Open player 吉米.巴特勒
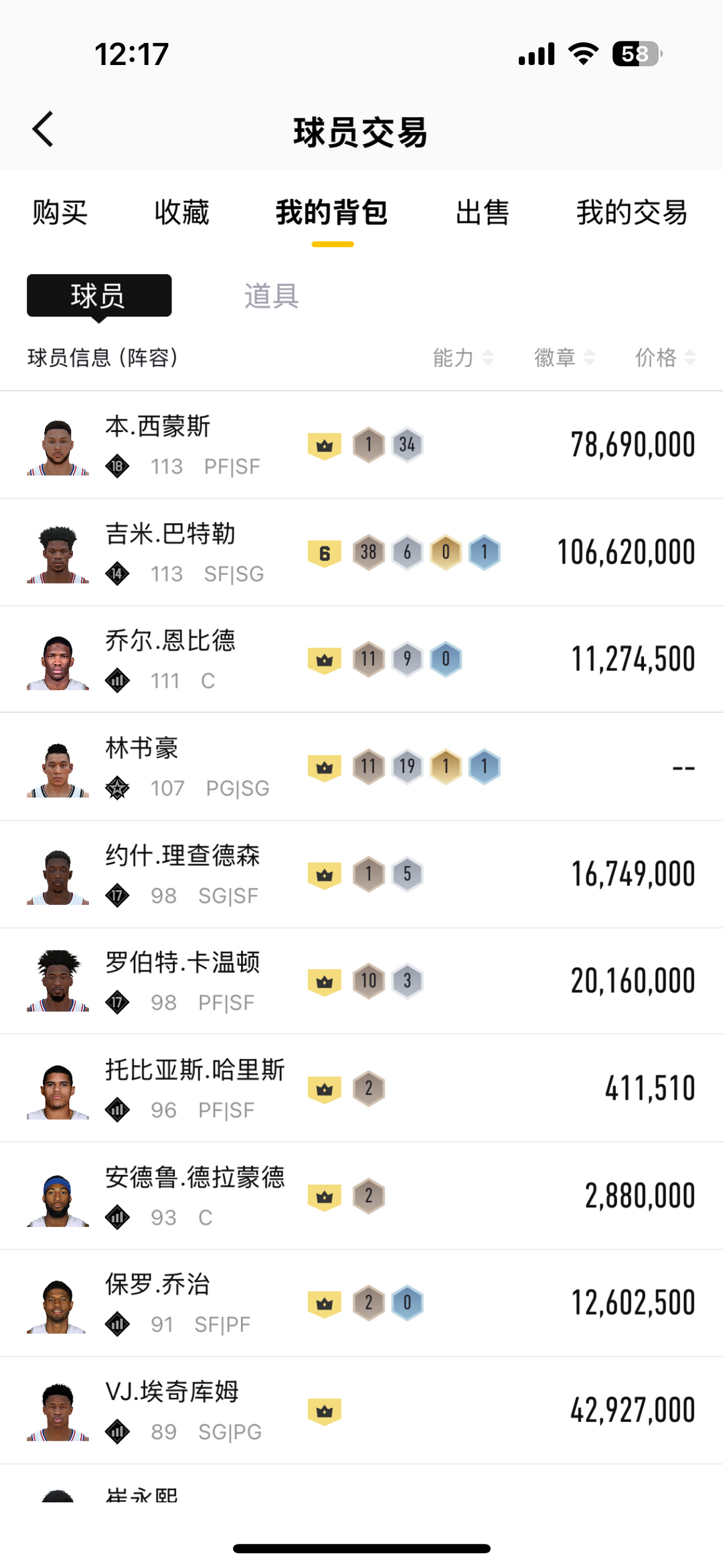Image resolution: width=723 pixels, height=1568 pixels. tap(170, 534)
